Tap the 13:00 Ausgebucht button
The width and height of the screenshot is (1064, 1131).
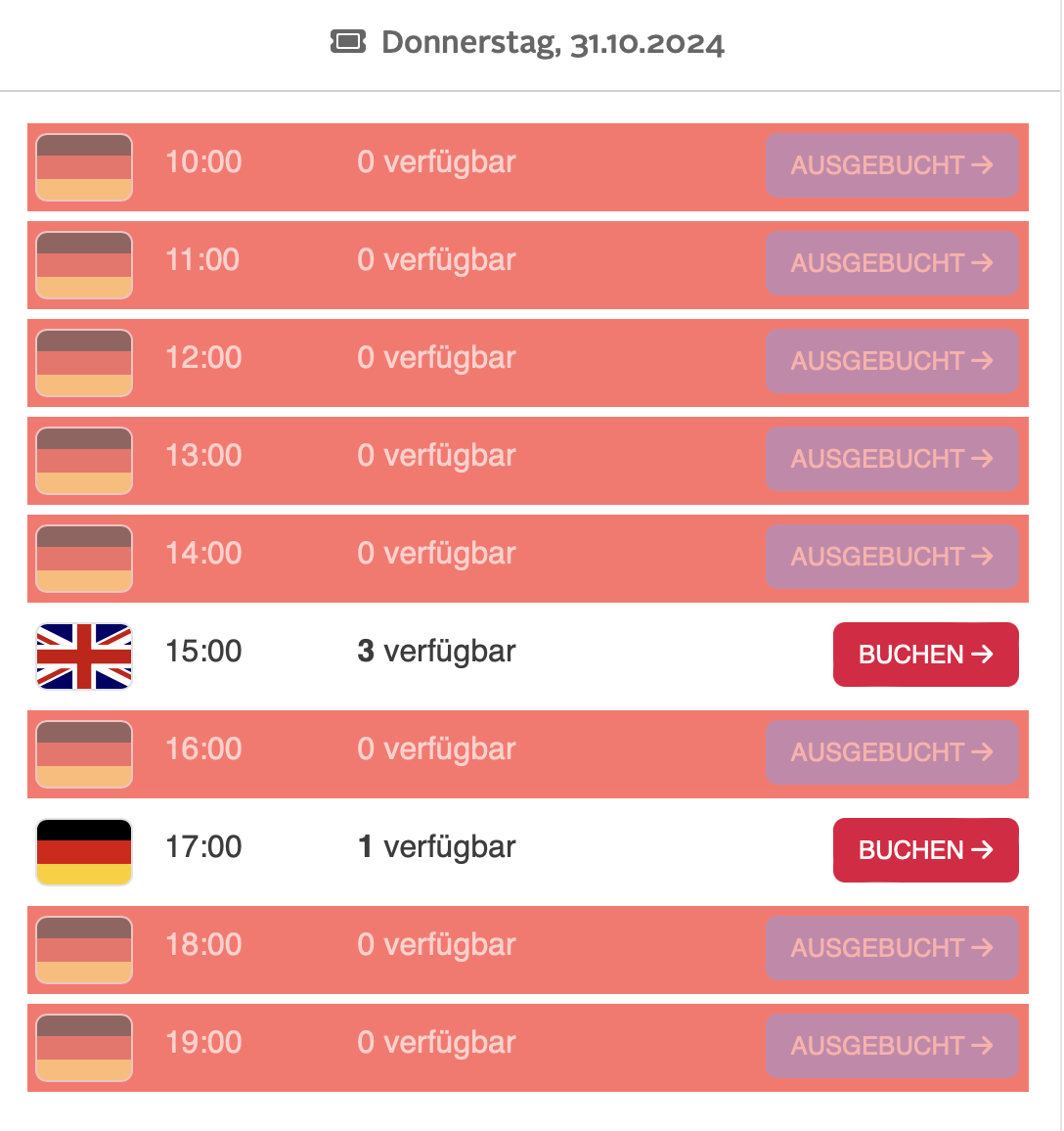click(892, 459)
